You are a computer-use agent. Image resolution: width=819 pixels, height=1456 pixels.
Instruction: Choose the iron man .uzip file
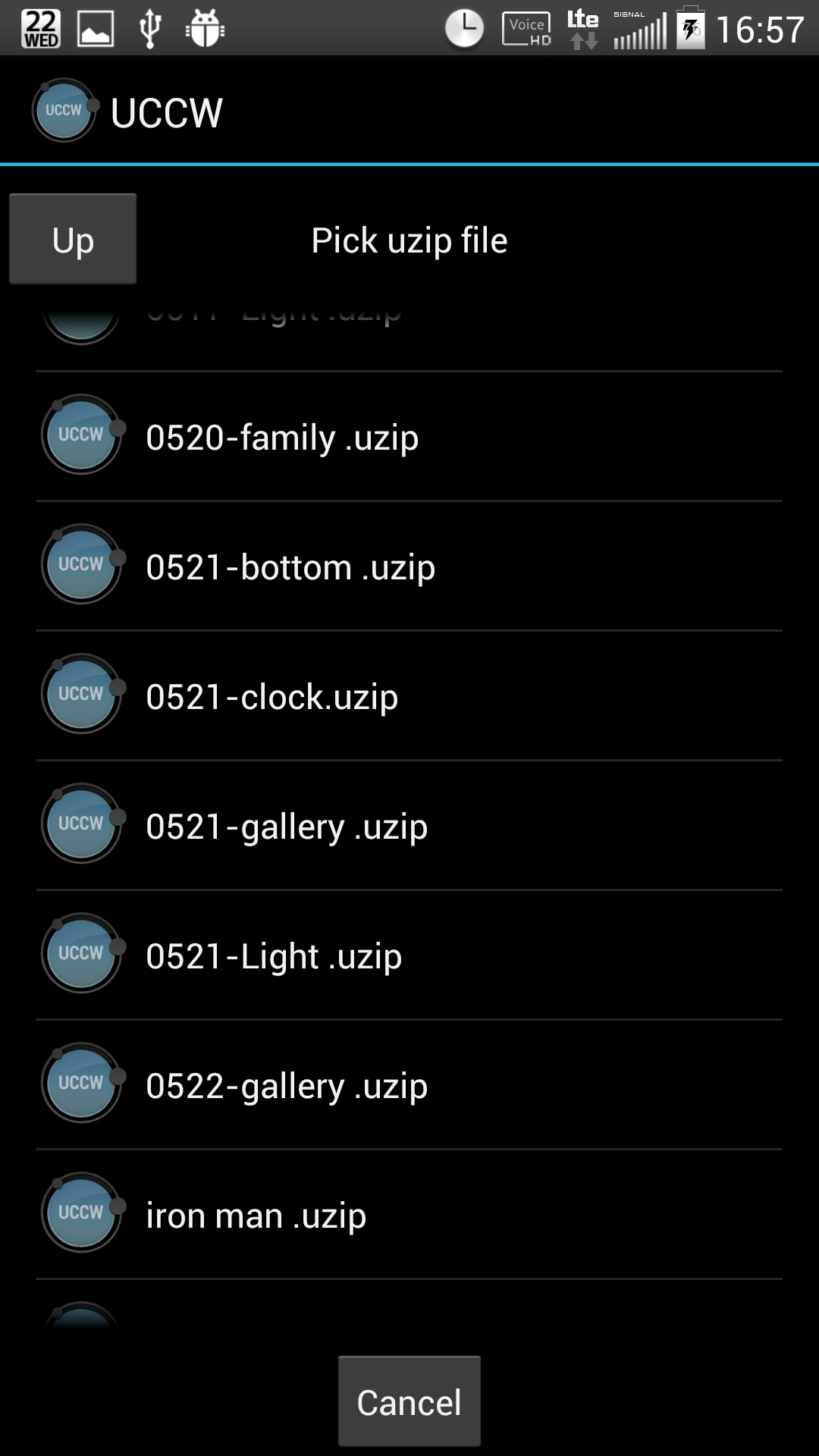click(x=409, y=1215)
